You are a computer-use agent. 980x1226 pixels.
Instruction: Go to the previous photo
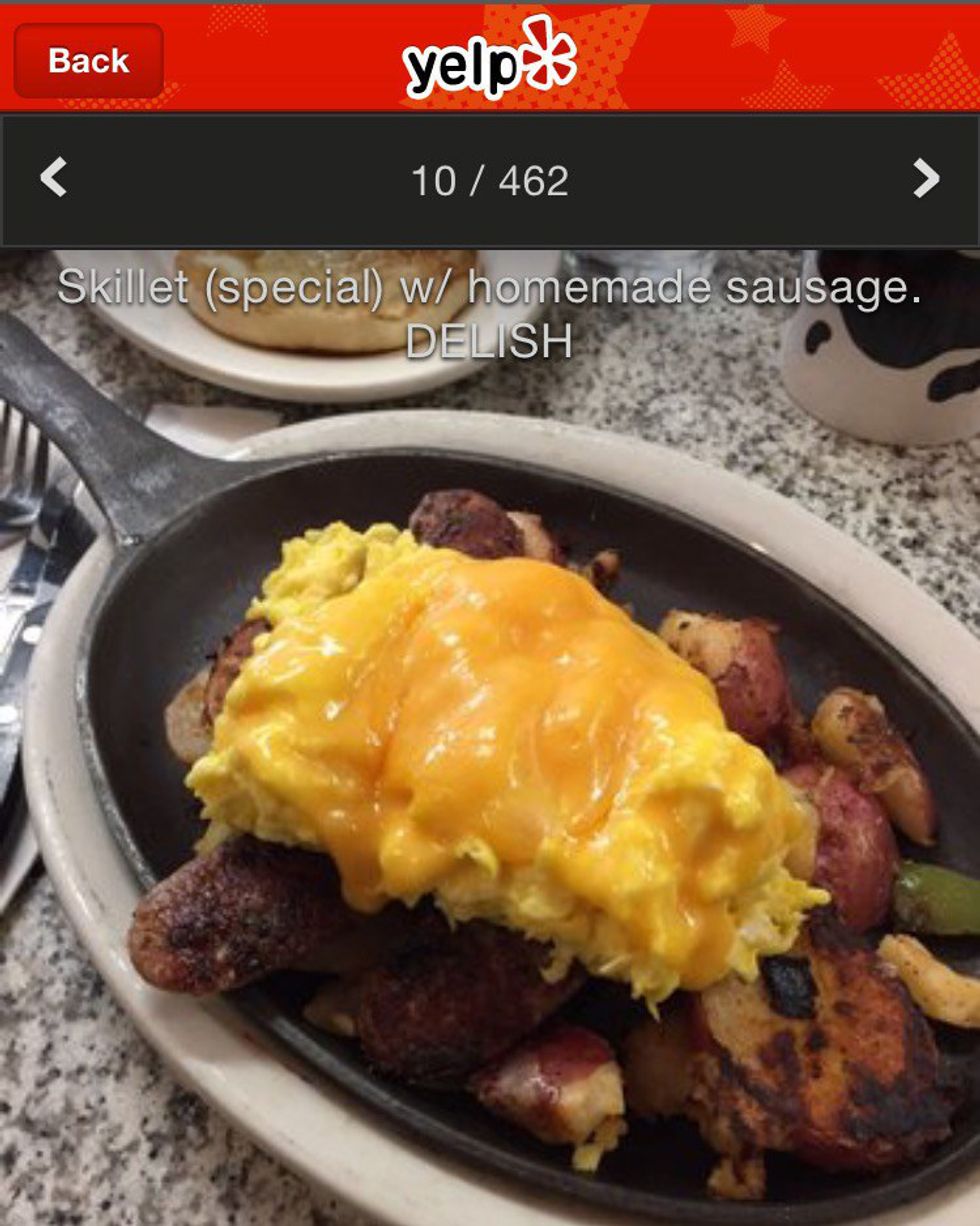click(53, 178)
